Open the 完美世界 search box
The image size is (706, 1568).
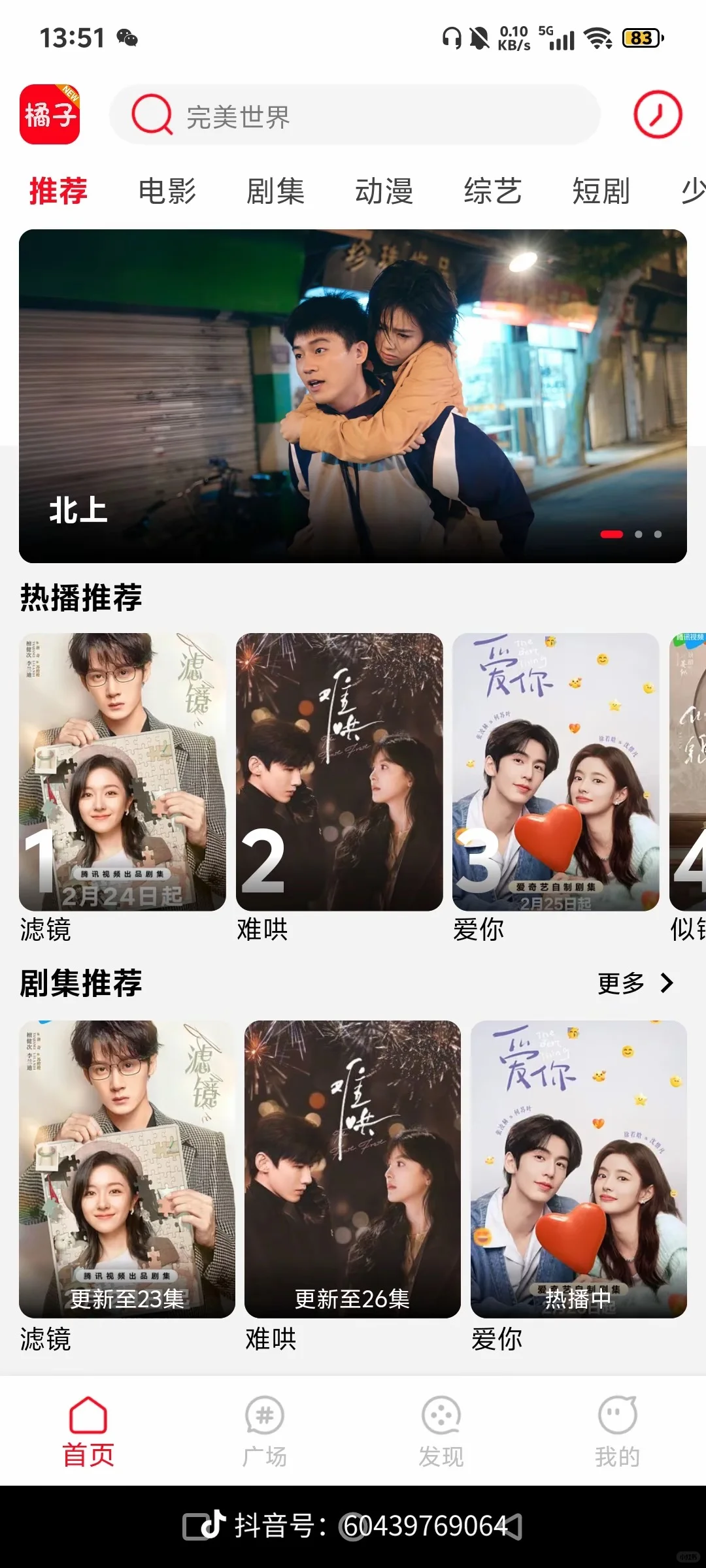(353, 116)
